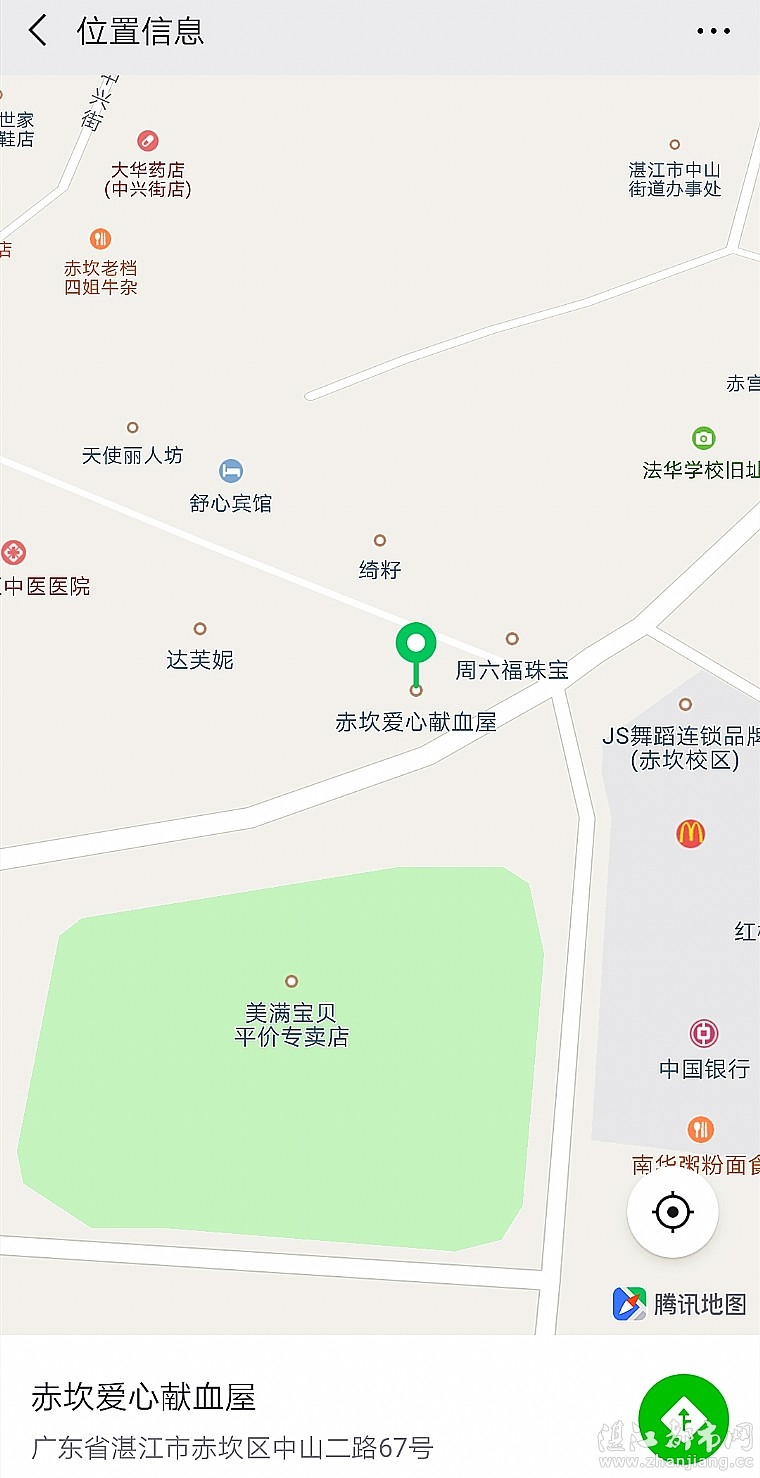Recenter map on my current location
Viewport: 760px width, 1478px height.
coord(672,1212)
